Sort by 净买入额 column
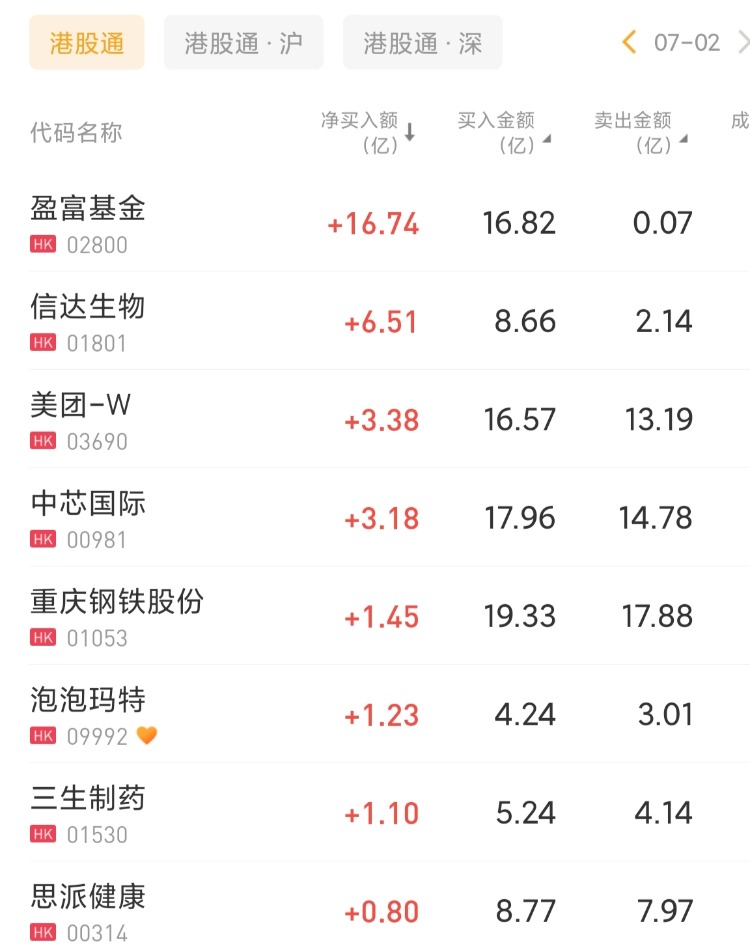The image size is (750, 948). point(366,132)
